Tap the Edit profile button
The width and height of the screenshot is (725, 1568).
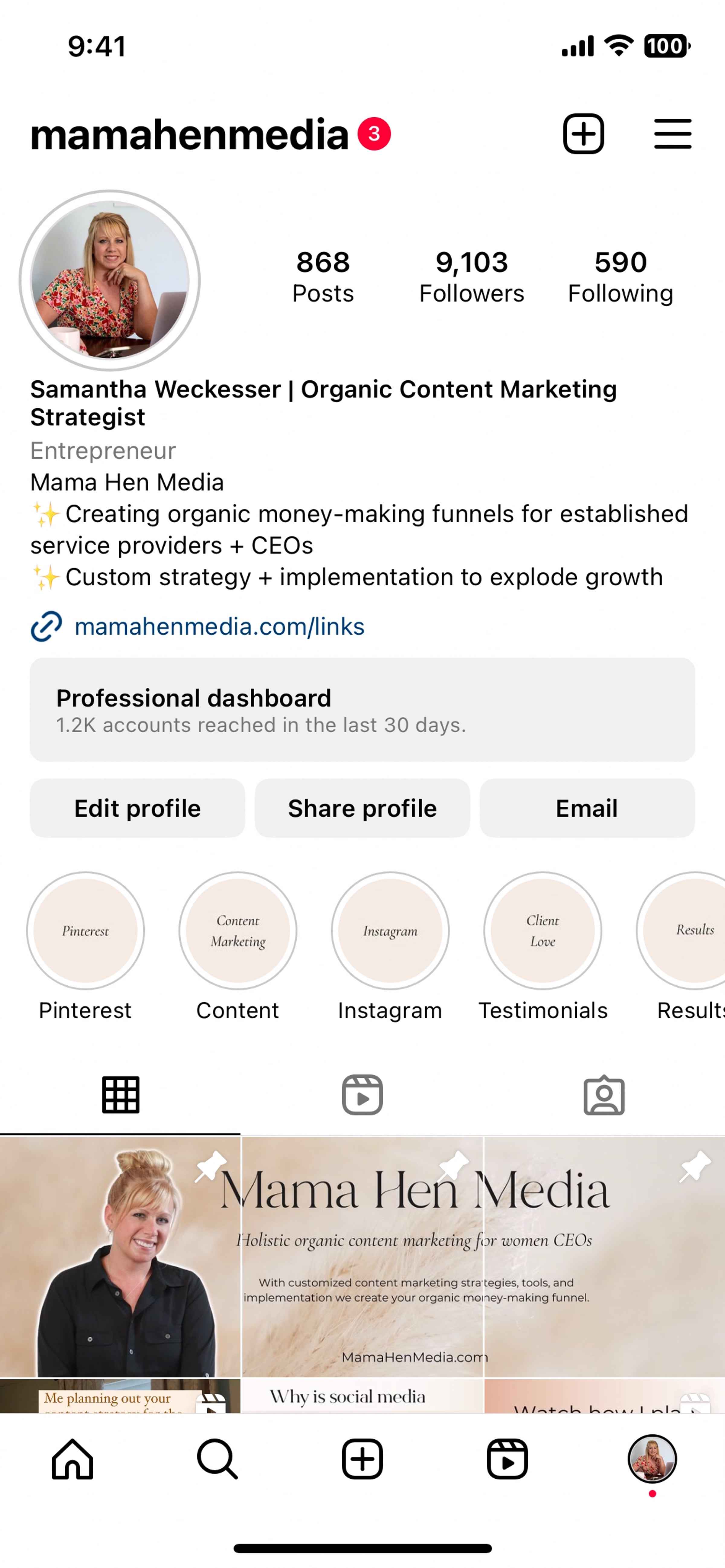(x=138, y=808)
